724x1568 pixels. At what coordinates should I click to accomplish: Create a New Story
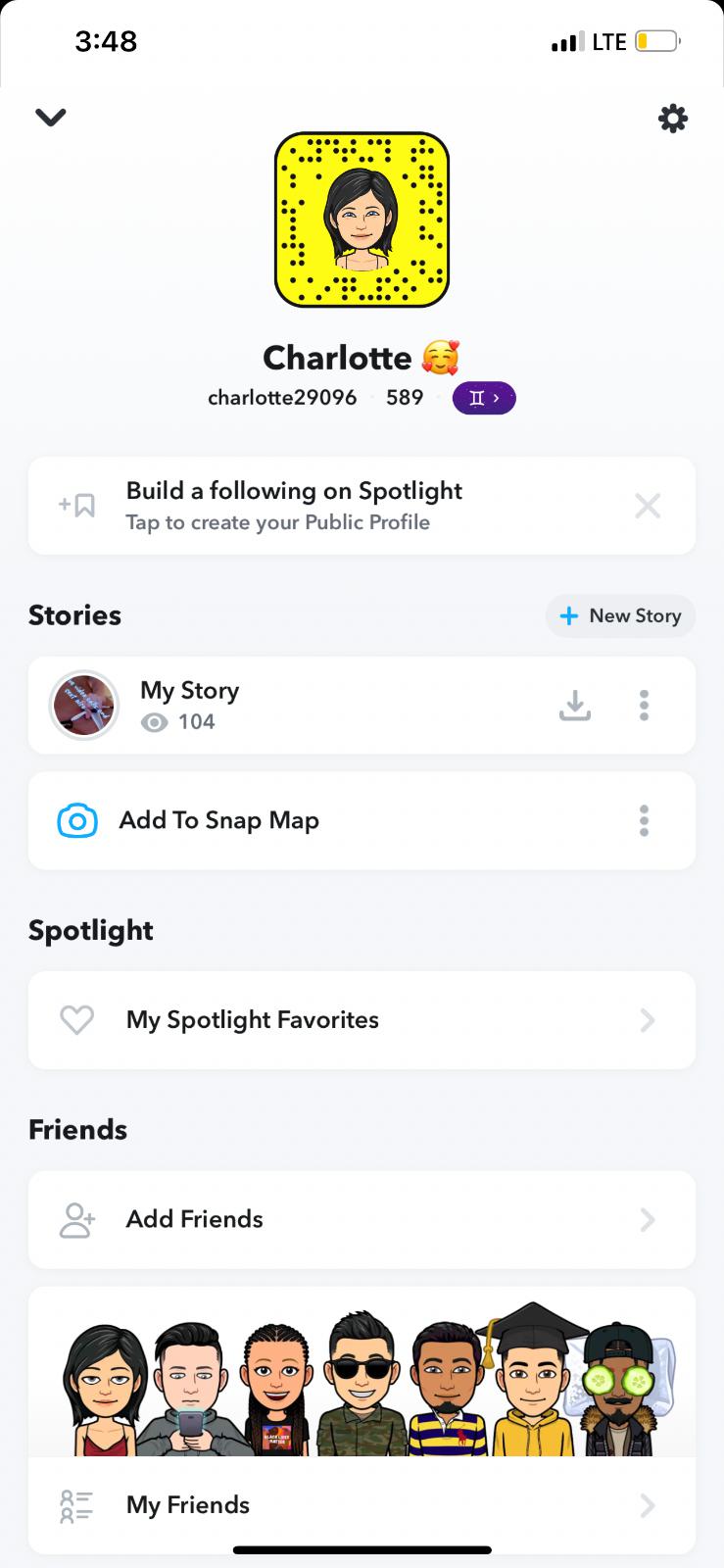(620, 616)
